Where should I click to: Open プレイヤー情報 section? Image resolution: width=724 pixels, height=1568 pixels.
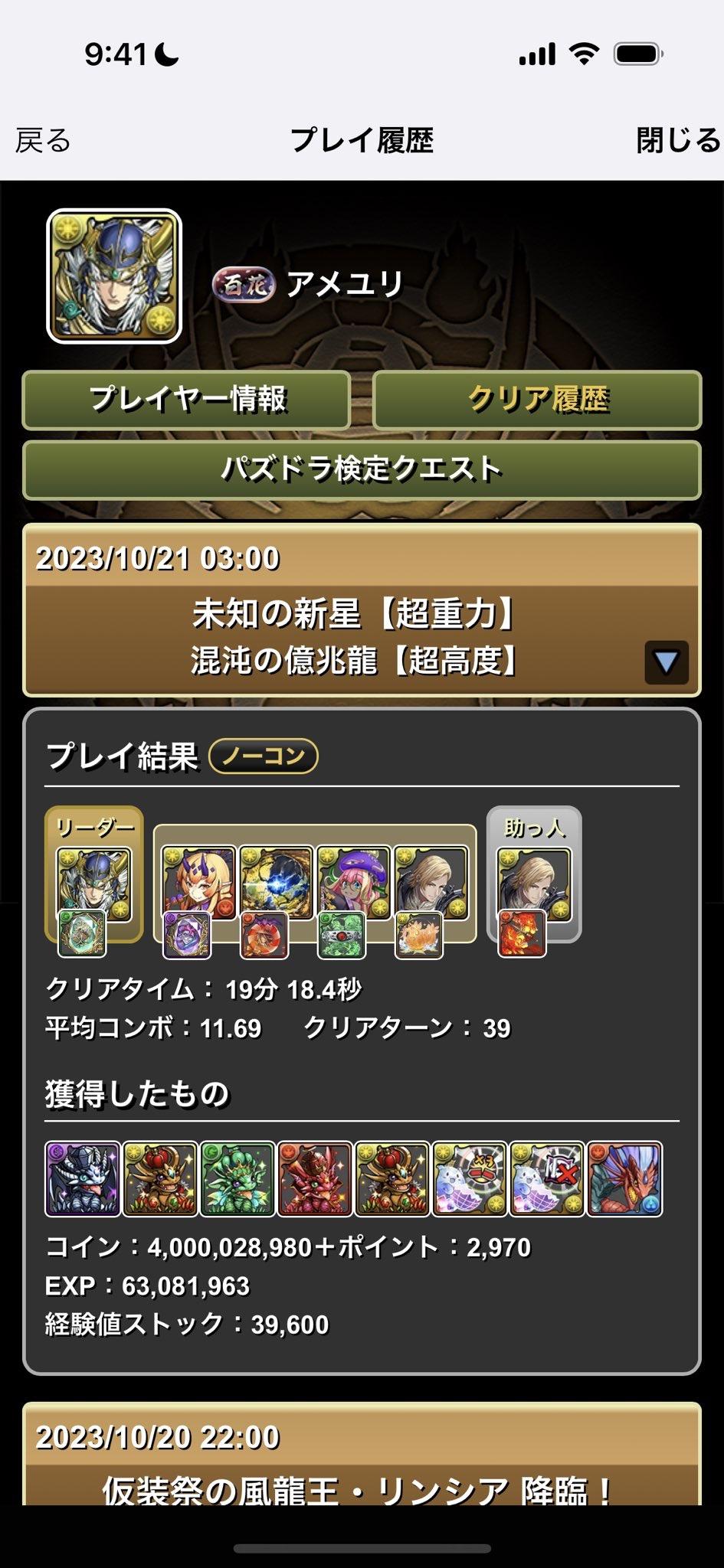[187, 400]
